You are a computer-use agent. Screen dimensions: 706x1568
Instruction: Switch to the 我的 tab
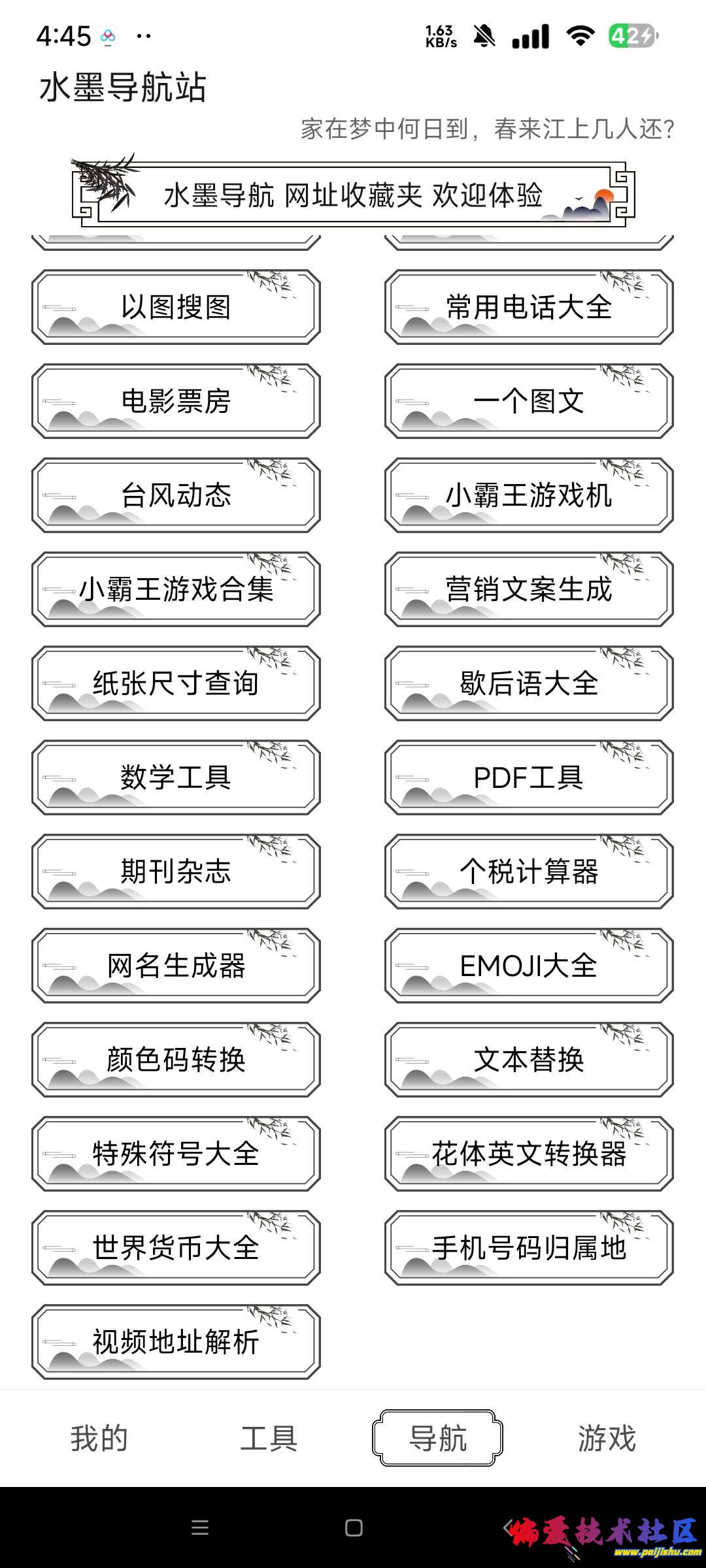[x=99, y=1438]
